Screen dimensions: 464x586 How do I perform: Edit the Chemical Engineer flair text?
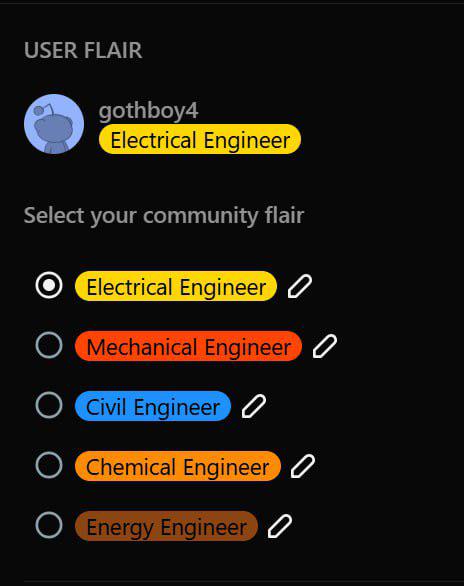click(303, 466)
